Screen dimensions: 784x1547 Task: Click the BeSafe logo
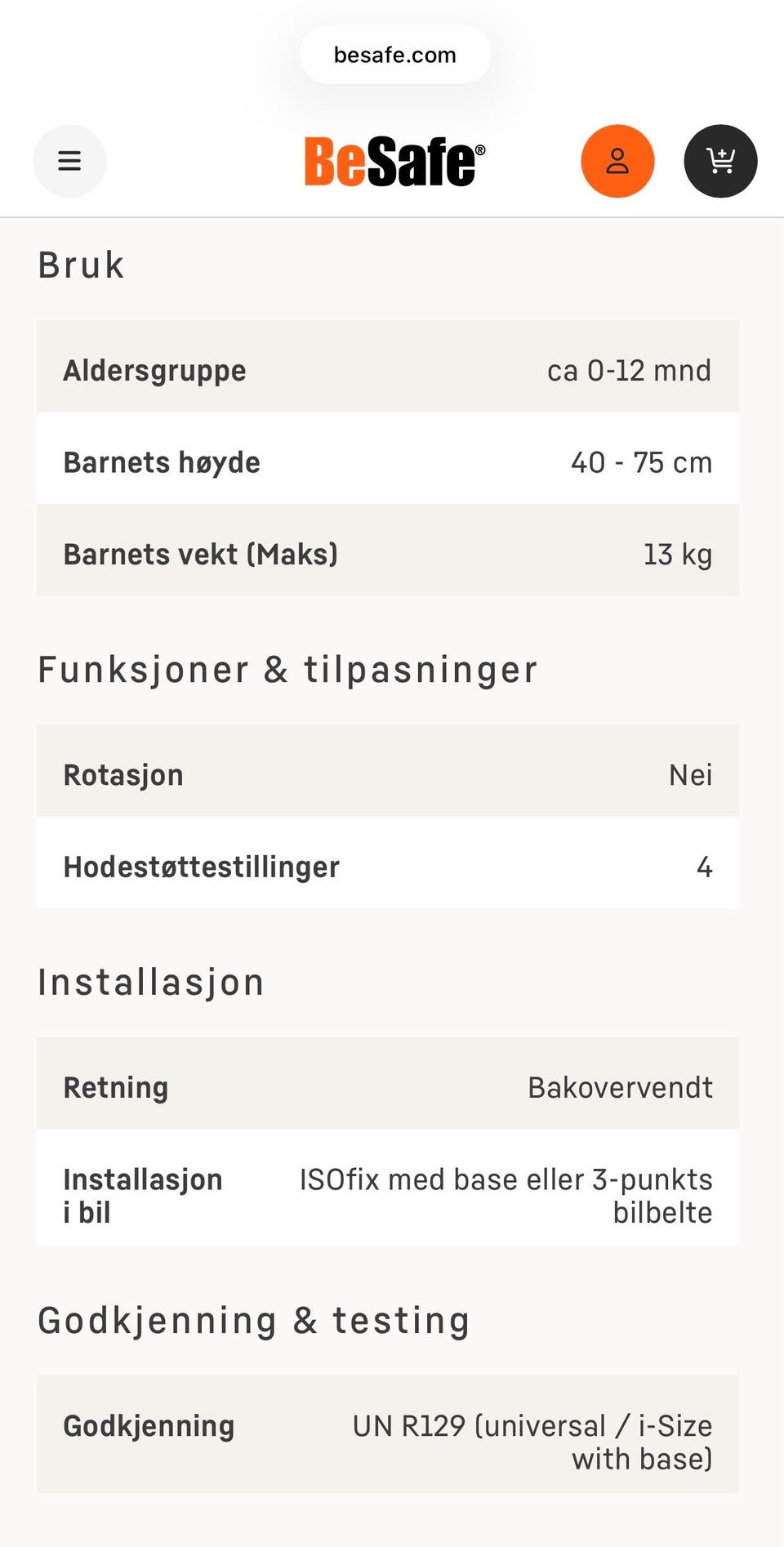tap(392, 161)
